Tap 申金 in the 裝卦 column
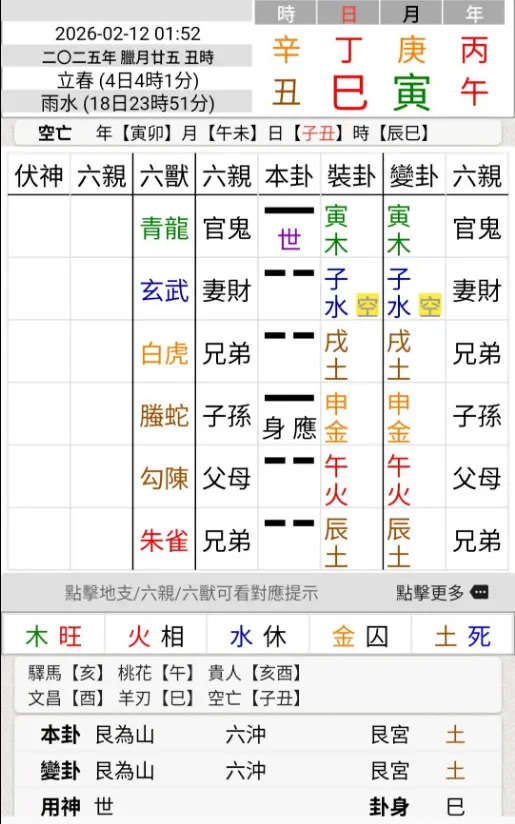This screenshot has width=515, height=824. click(x=336, y=418)
